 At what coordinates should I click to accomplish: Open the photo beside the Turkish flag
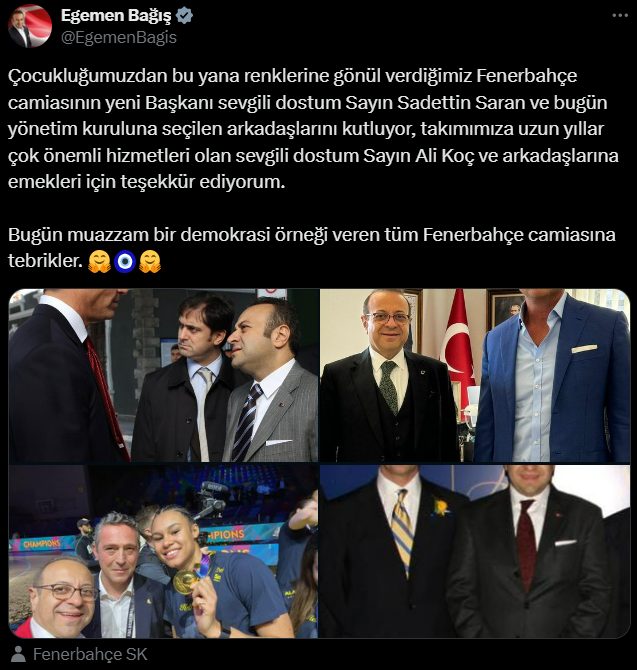click(475, 375)
